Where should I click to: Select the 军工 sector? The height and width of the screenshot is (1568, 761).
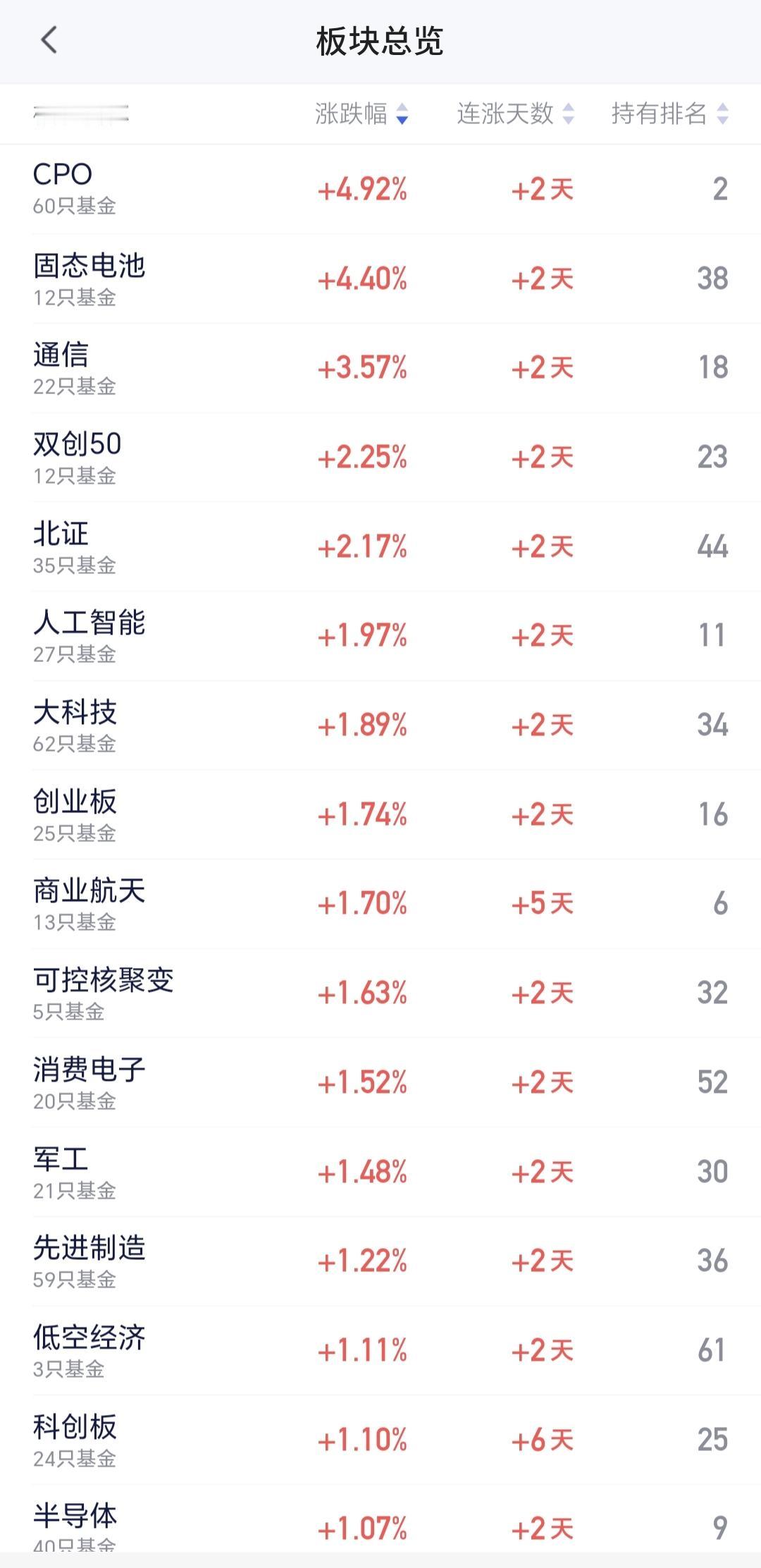pyautogui.click(x=380, y=1172)
